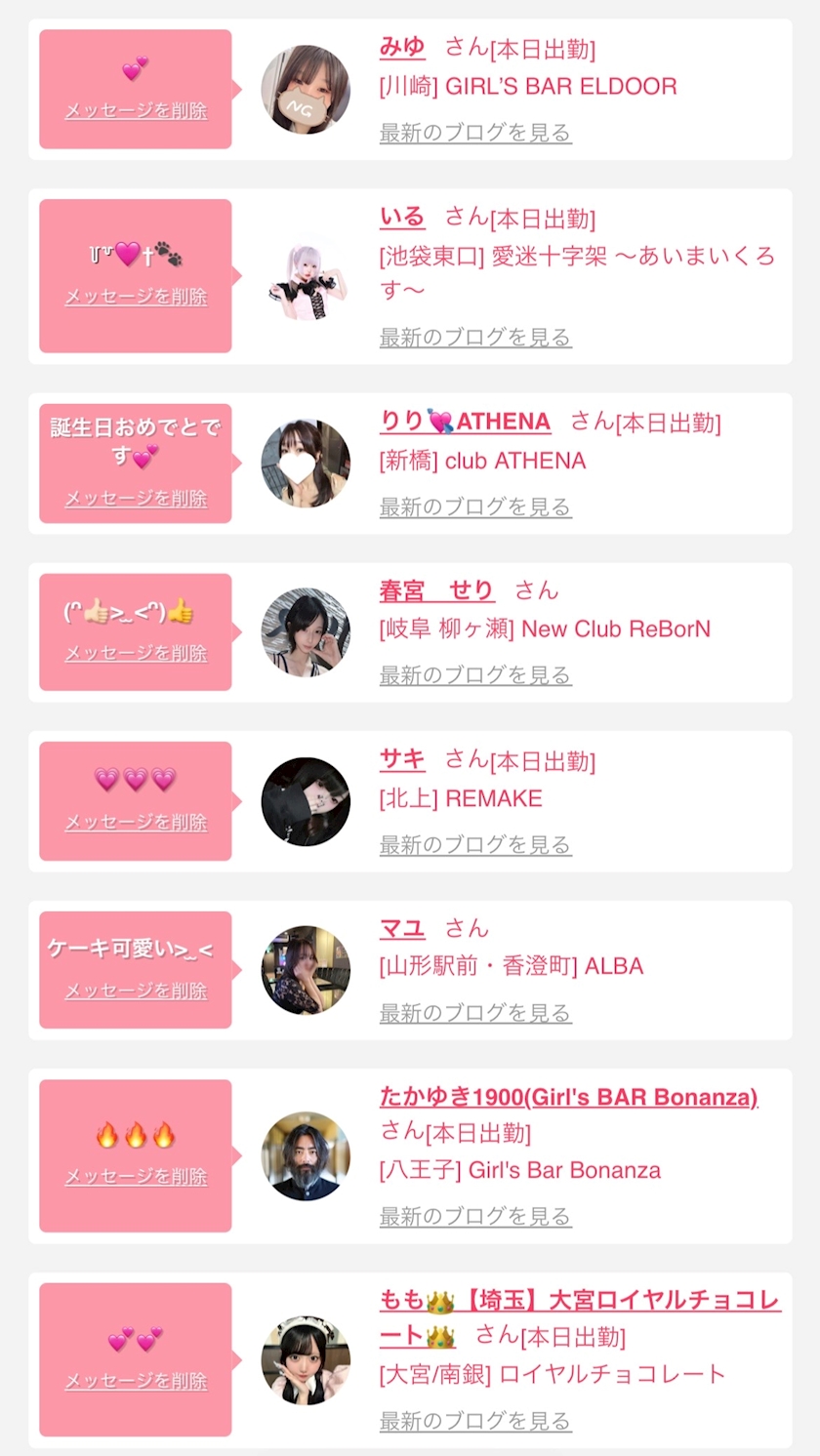The height and width of the screenshot is (1456, 820).
Task: Tap サキ's profile photo
Action: 306,801
